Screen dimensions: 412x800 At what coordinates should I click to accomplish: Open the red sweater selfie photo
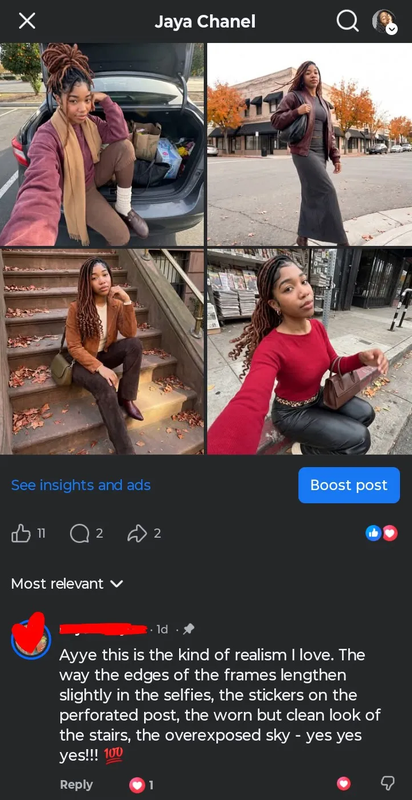pos(310,352)
